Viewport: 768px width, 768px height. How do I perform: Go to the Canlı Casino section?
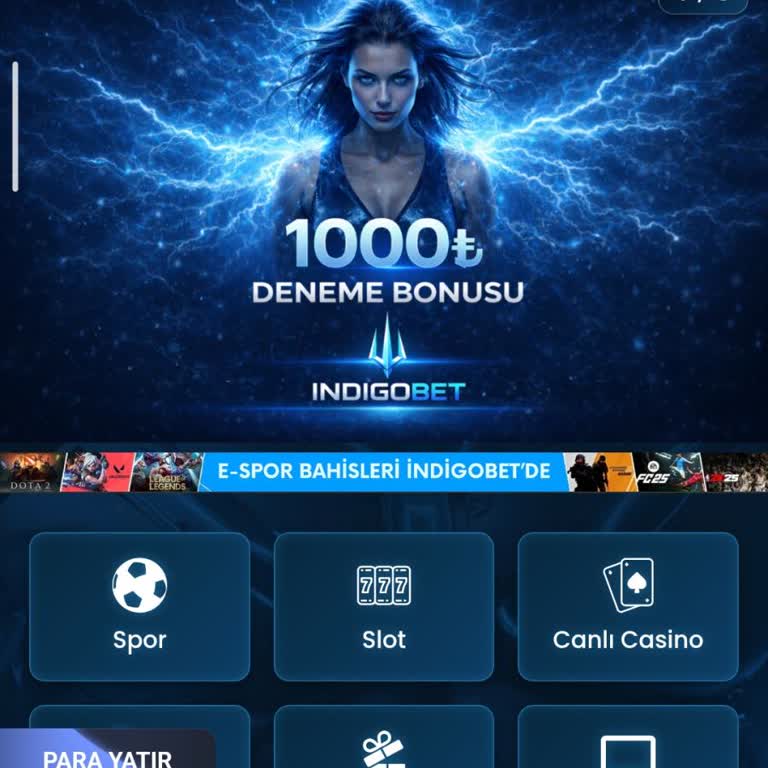tap(628, 607)
